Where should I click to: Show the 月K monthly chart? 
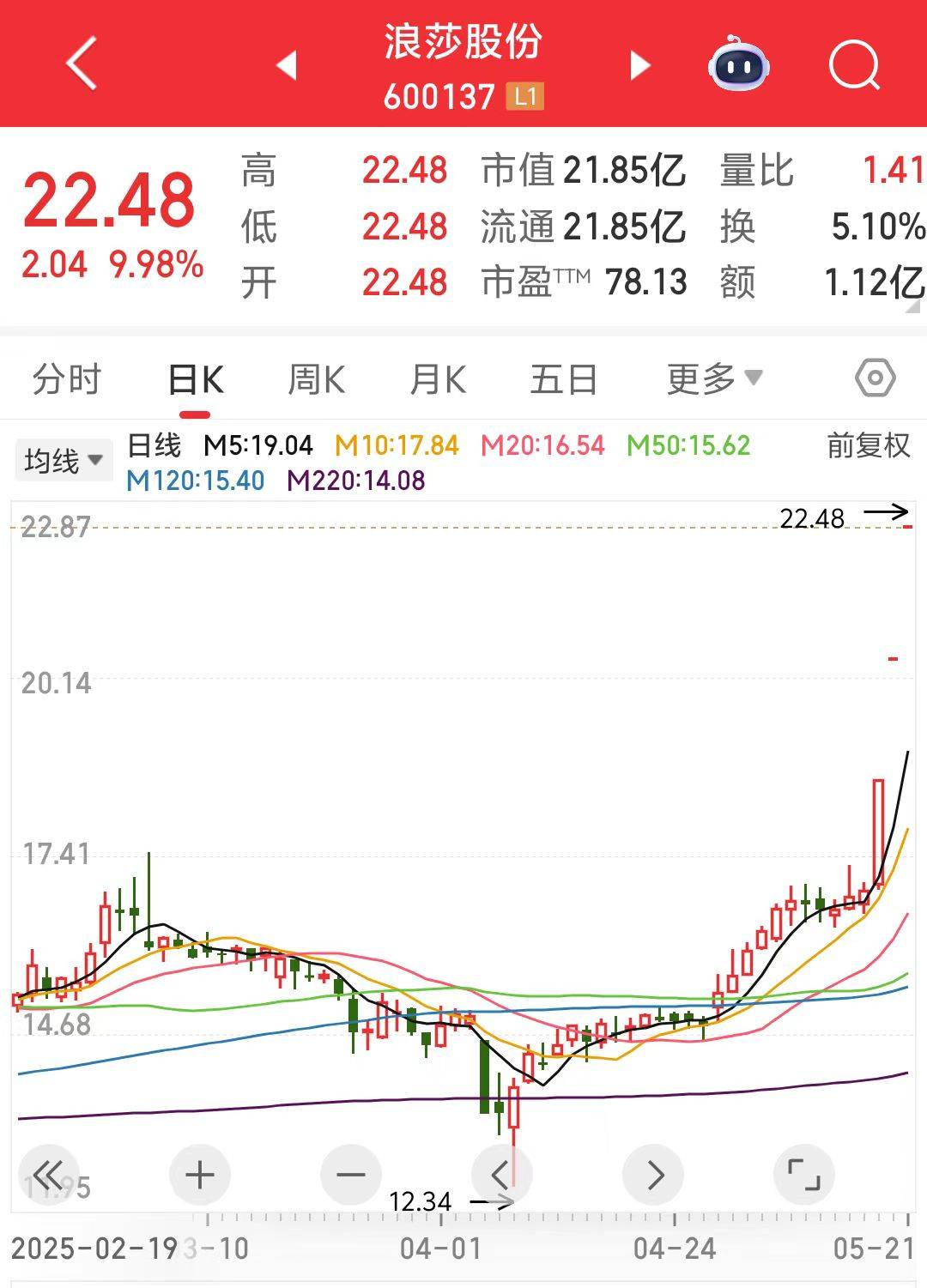pos(438,379)
